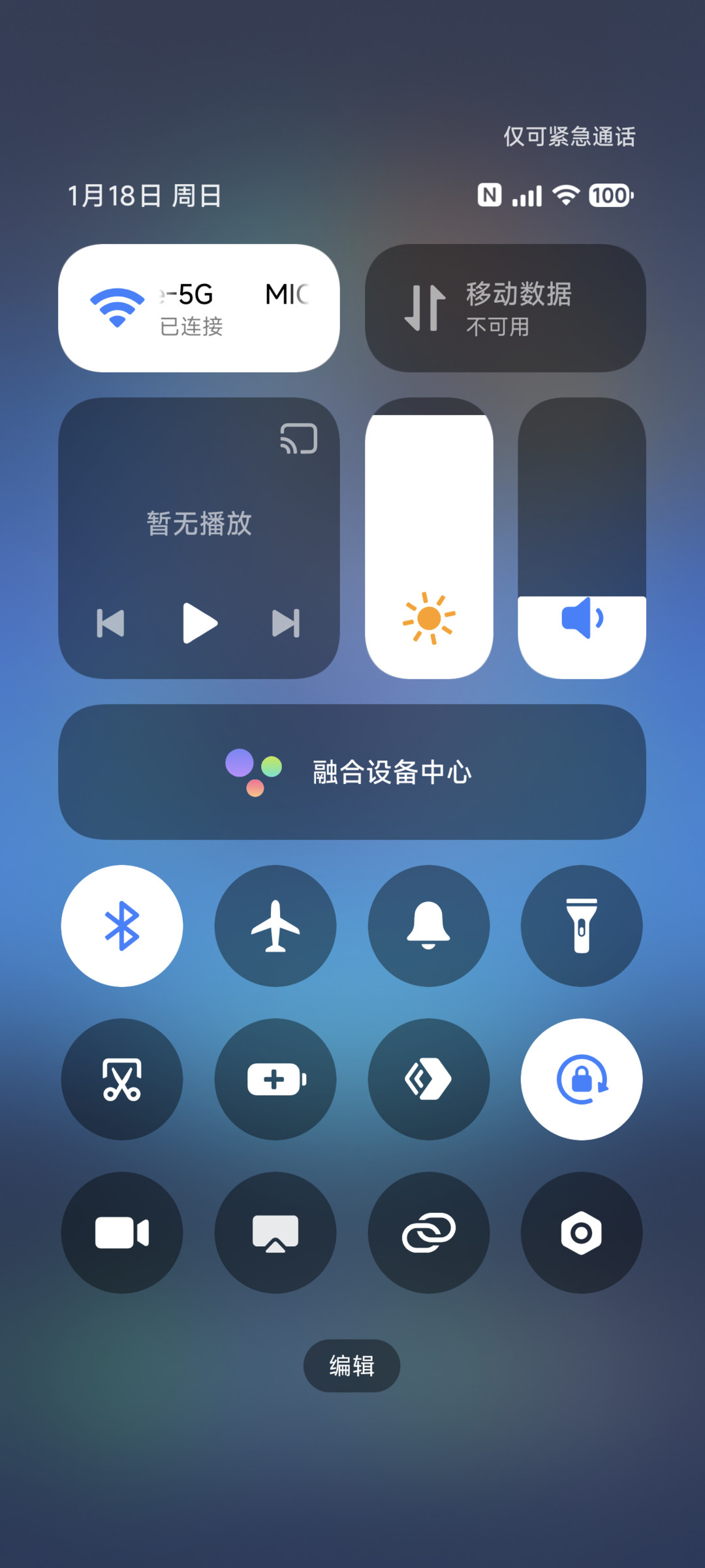This screenshot has width=705, height=1568.
Task: Tap the volume slider with speaker icon
Action: tap(582, 538)
